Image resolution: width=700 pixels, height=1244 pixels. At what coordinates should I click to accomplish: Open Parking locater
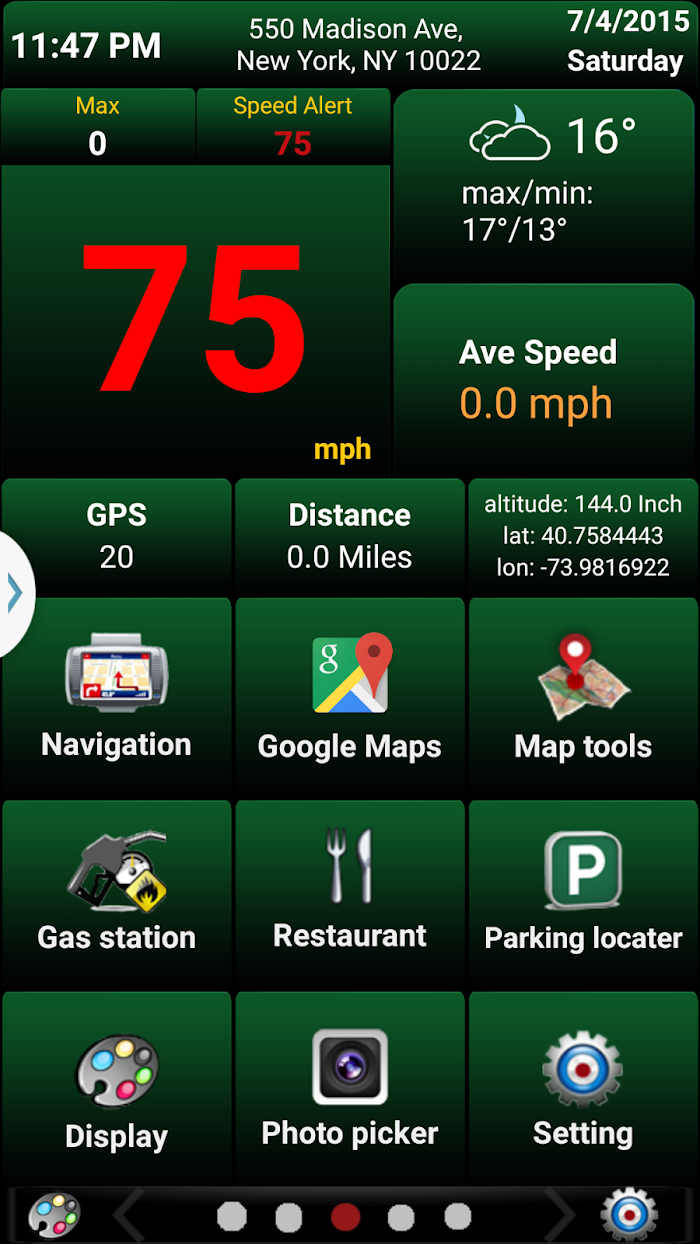[x=583, y=893]
